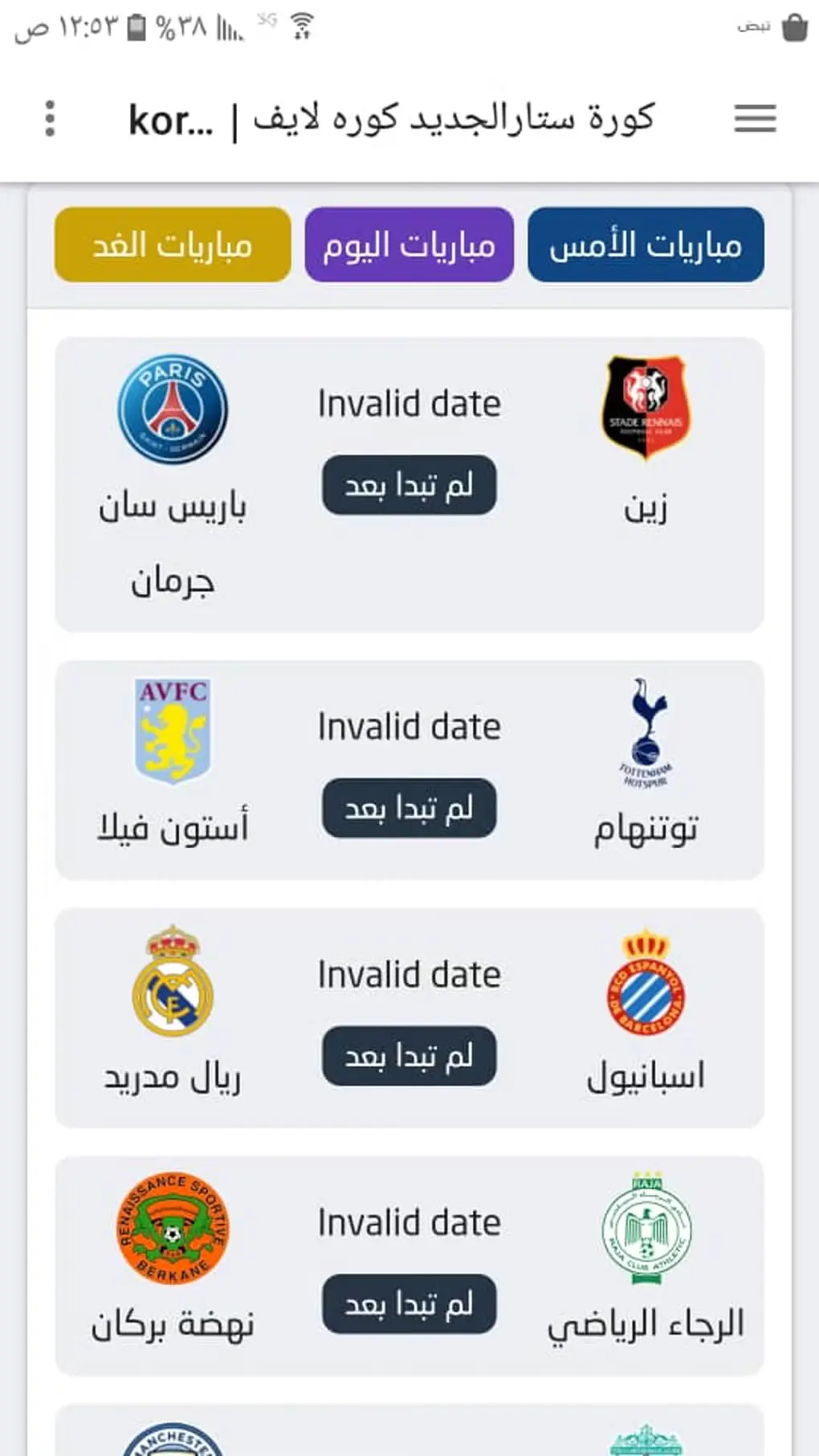Open the three-dot overflow menu
The image size is (819, 1456).
point(50,119)
